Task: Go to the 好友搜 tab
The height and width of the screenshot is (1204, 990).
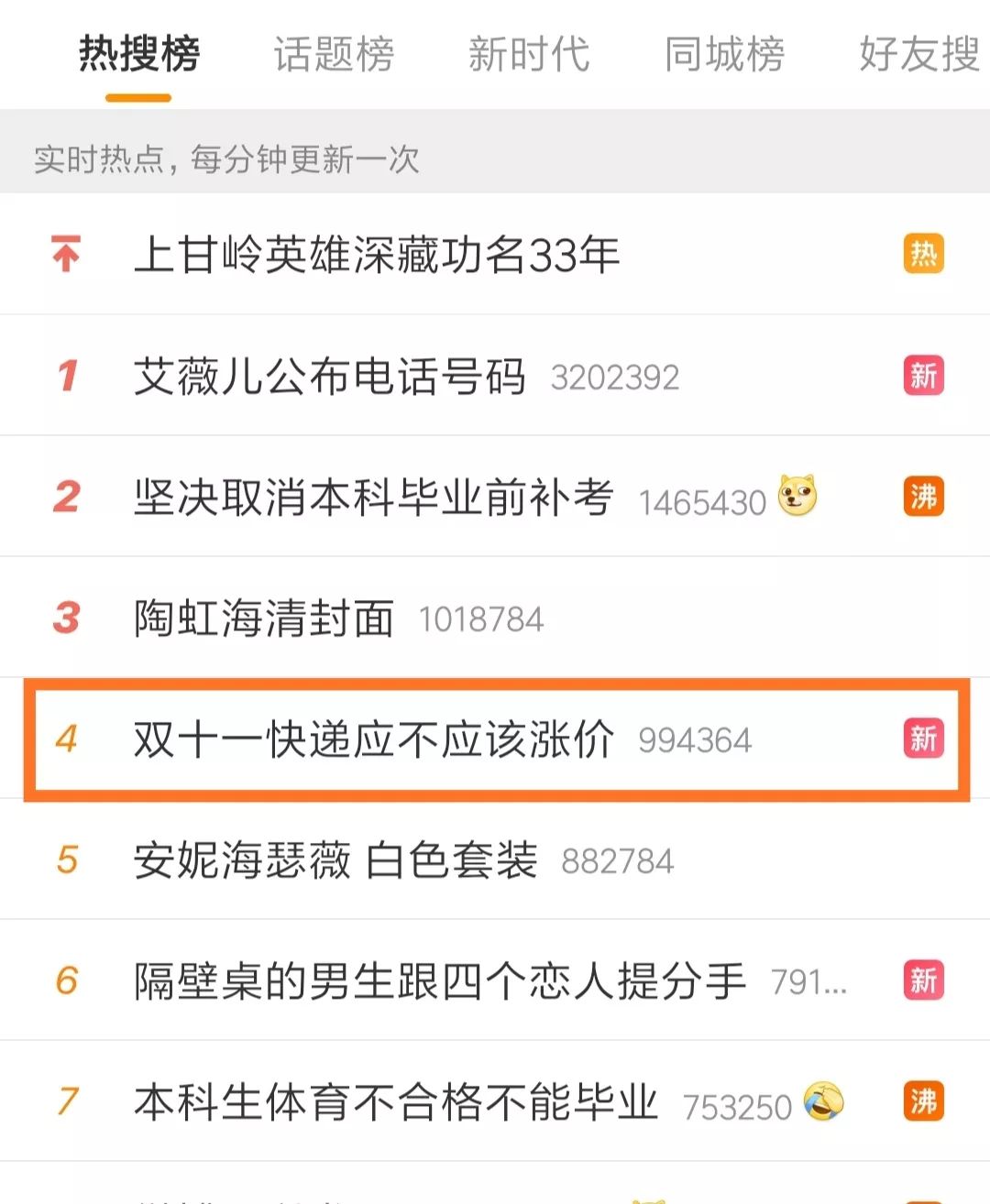Action: point(918,54)
